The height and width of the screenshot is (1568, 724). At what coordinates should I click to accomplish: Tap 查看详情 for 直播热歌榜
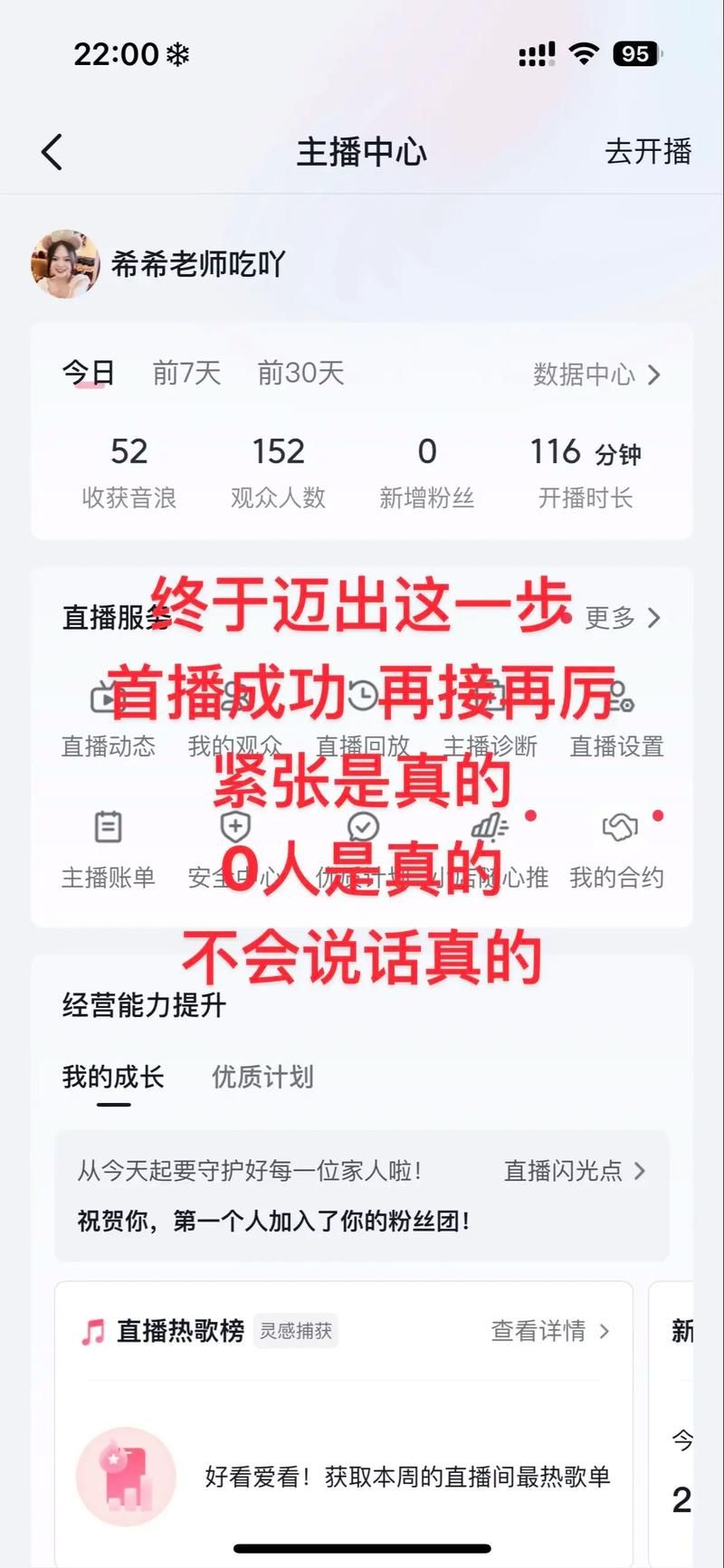tap(549, 1331)
